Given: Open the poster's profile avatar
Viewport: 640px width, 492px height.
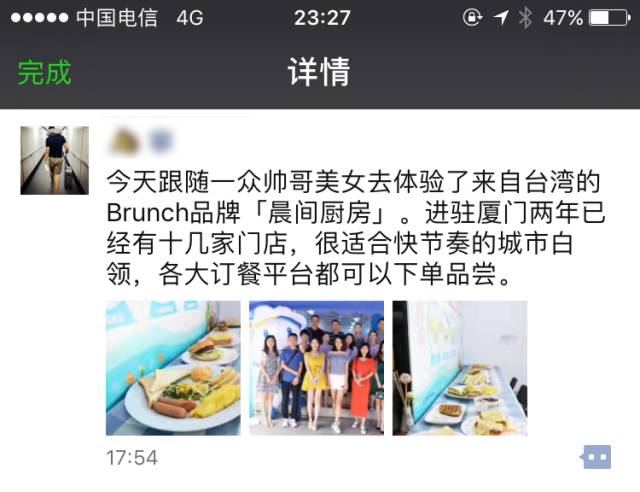Looking at the screenshot, I should point(47,160).
